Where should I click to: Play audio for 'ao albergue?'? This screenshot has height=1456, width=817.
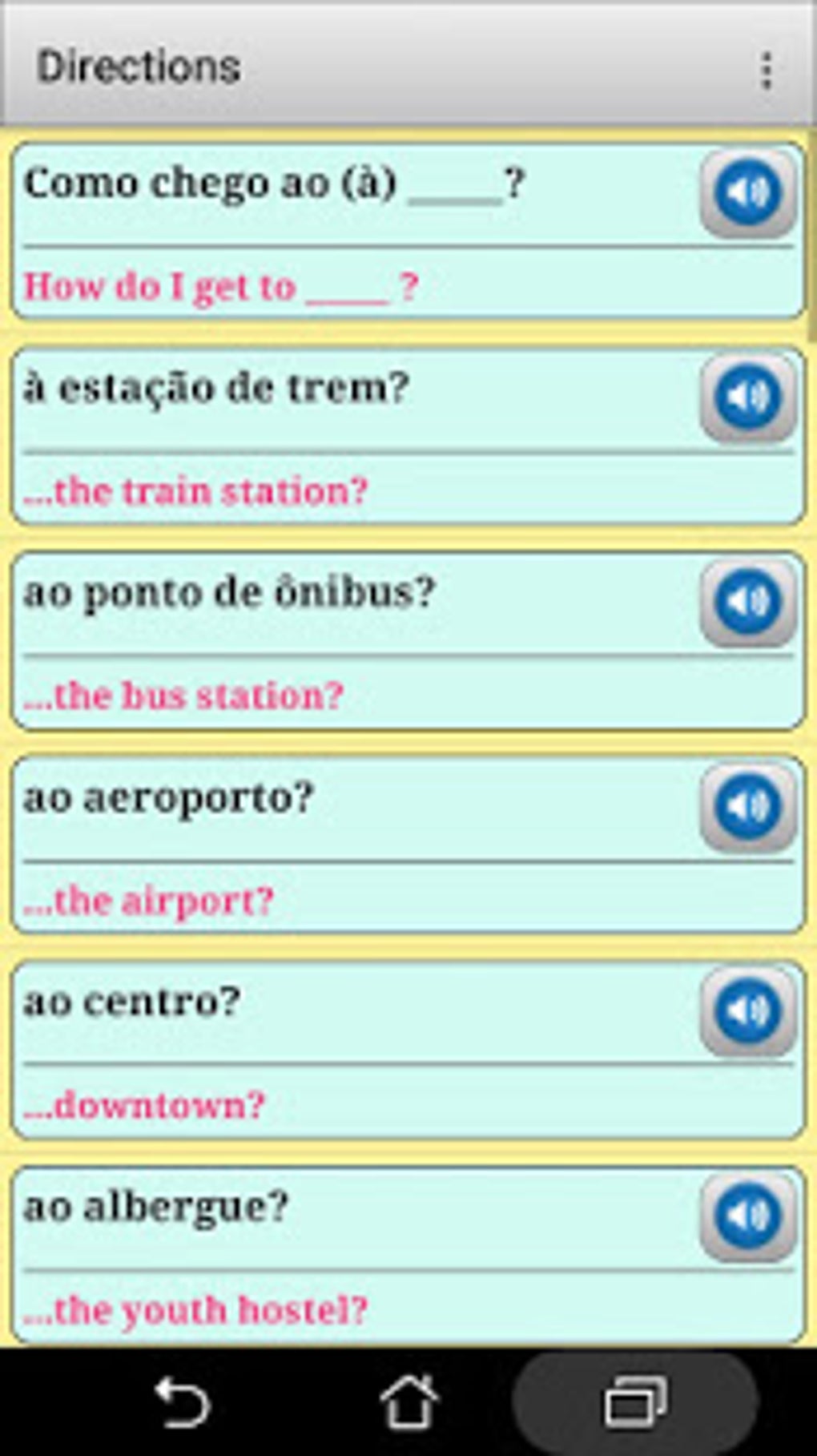[x=748, y=1216]
